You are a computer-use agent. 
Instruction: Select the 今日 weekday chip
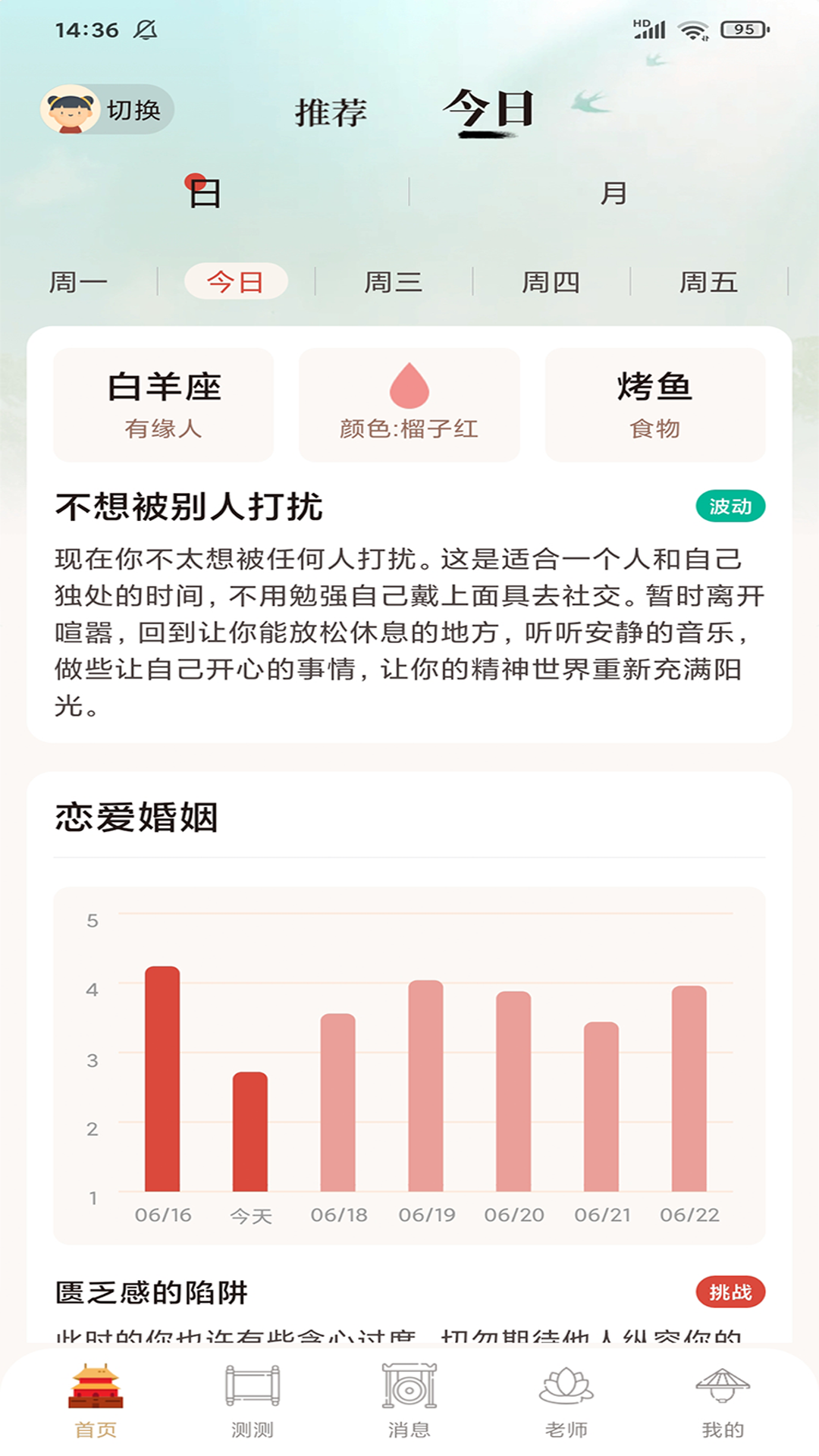(x=236, y=282)
